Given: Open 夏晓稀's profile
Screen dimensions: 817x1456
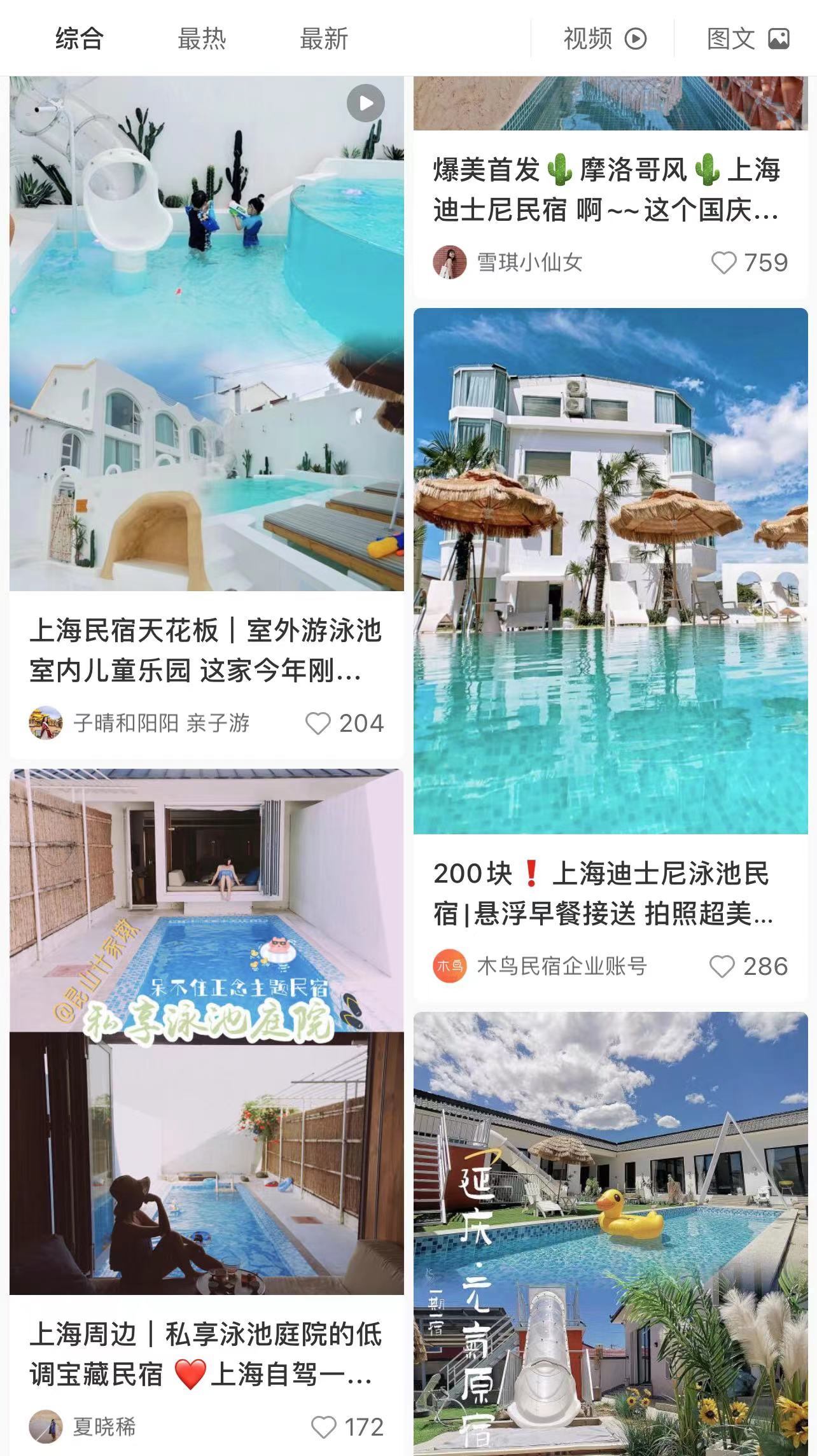Looking at the screenshot, I should tap(46, 1427).
